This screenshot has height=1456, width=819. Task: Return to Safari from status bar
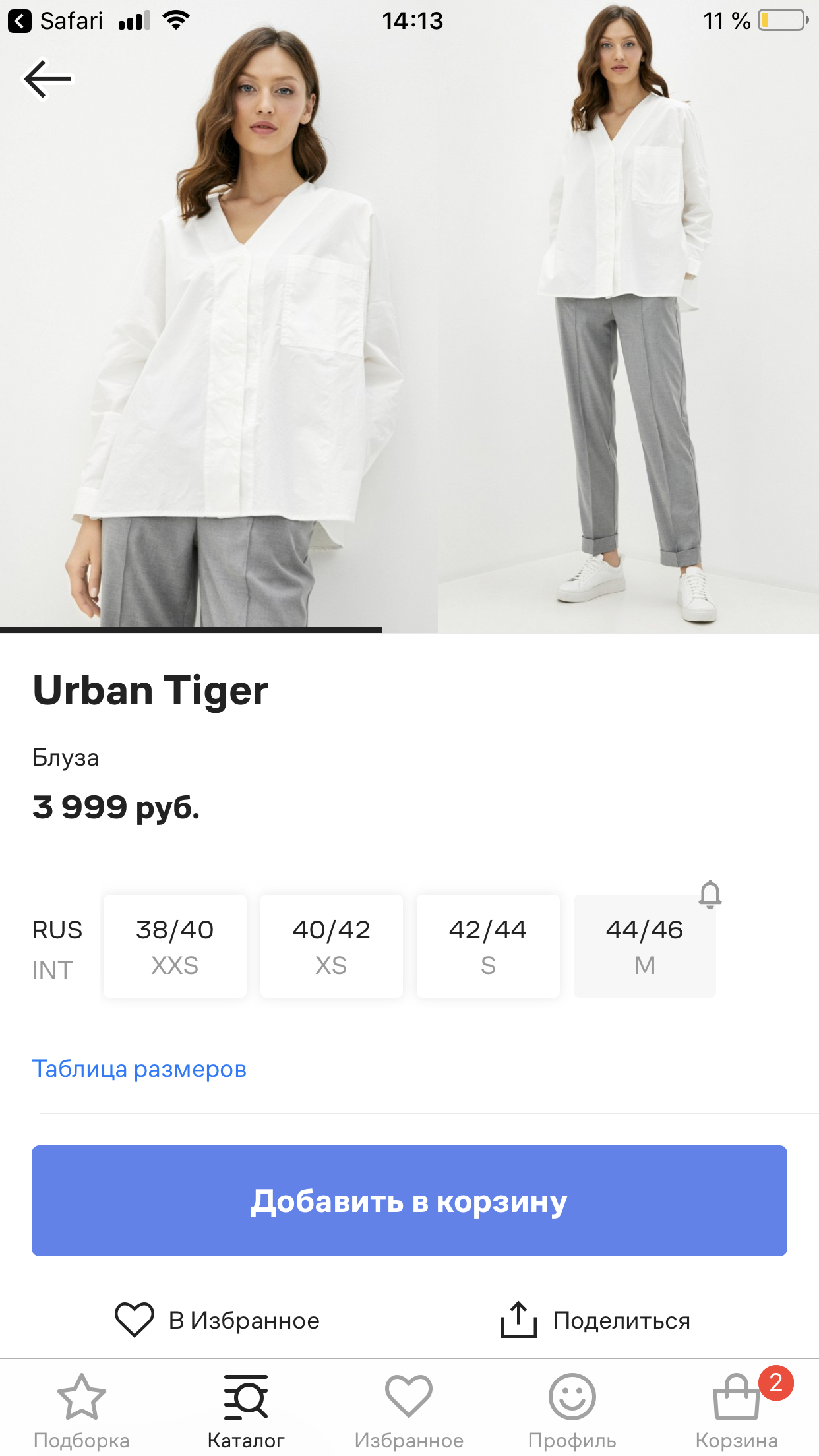[x=56, y=21]
